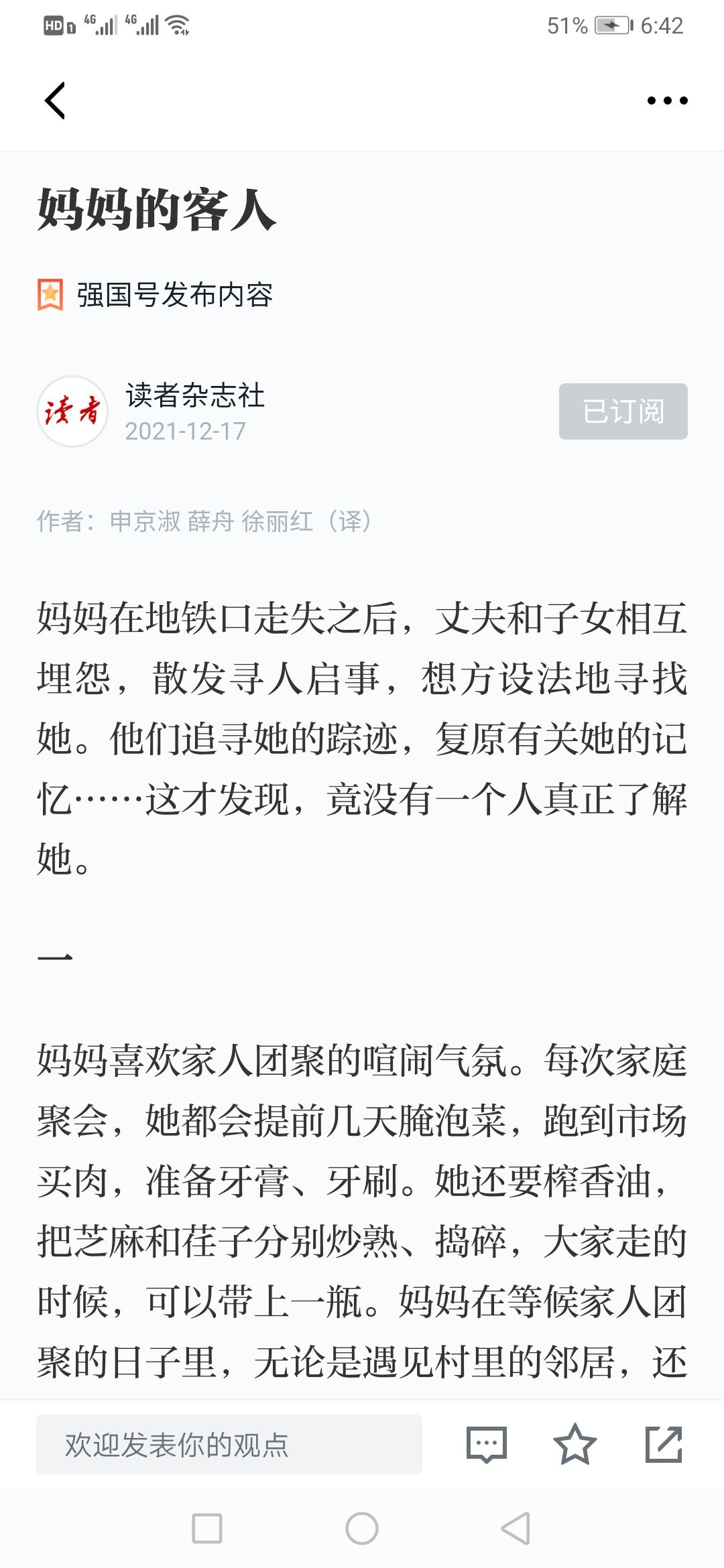View the article comments
724x1568 pixels.
point(487,1444)
